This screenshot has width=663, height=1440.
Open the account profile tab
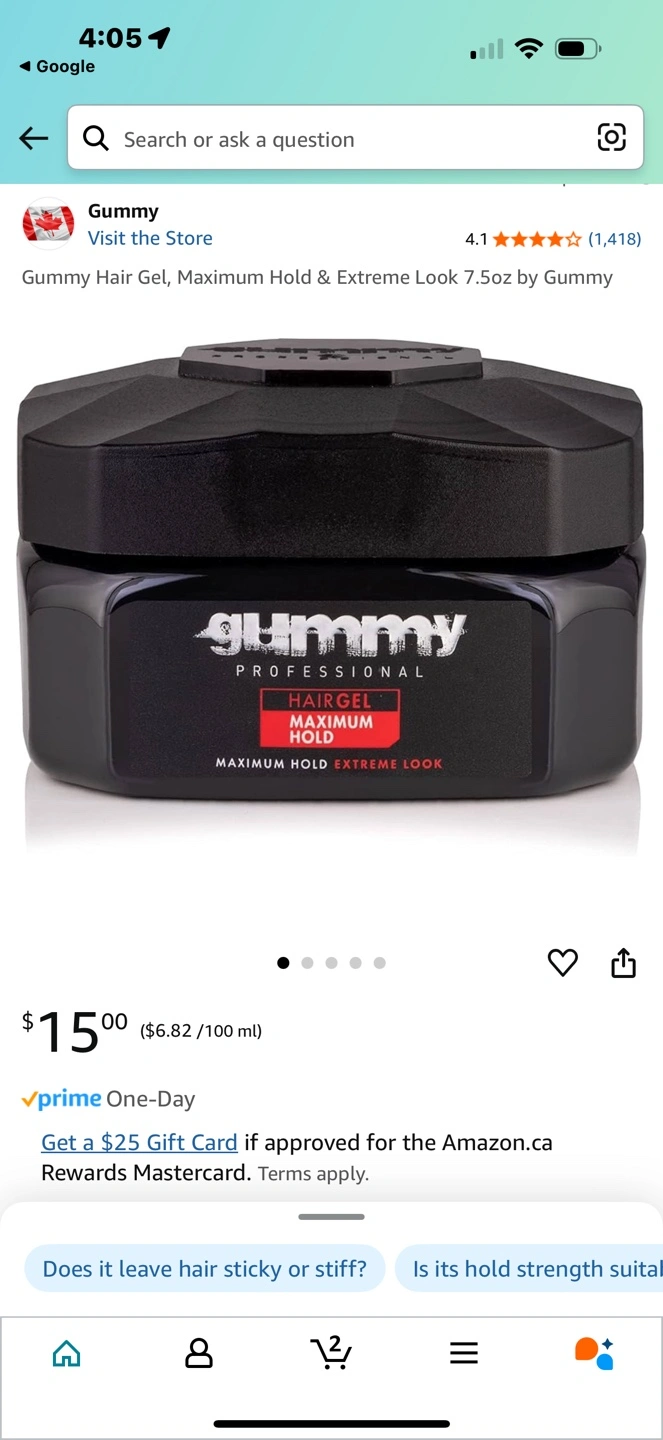click(x=199, y=1353)
